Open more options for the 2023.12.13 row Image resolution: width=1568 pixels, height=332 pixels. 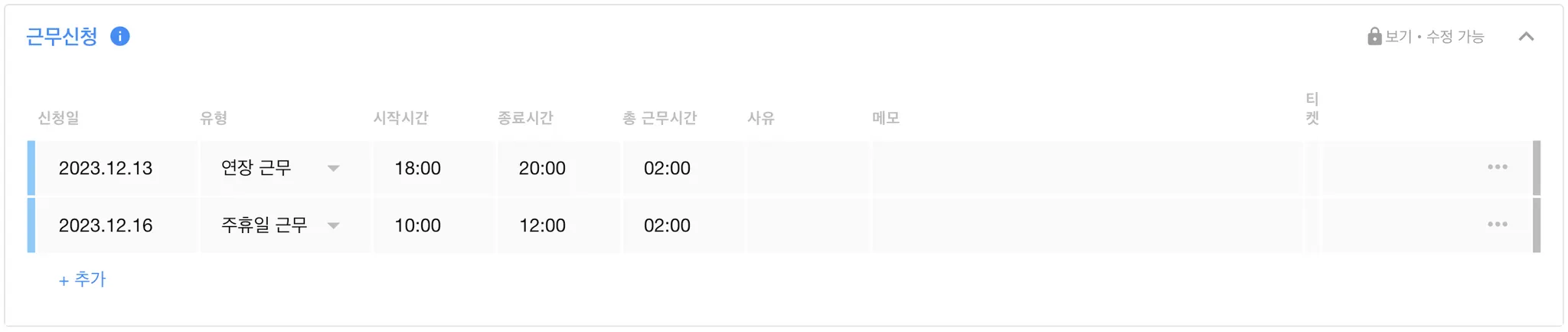1497,167
